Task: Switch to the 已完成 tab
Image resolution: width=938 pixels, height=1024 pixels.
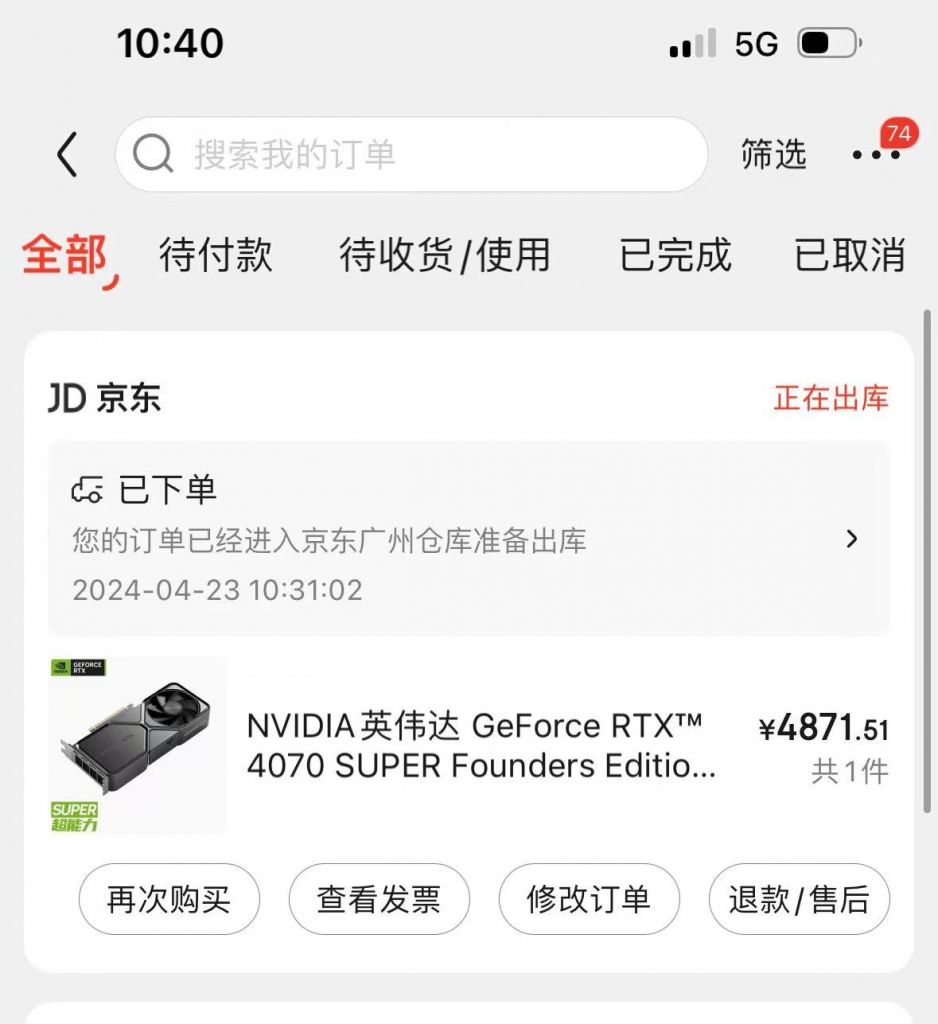Action: click(x=675, y=257)
